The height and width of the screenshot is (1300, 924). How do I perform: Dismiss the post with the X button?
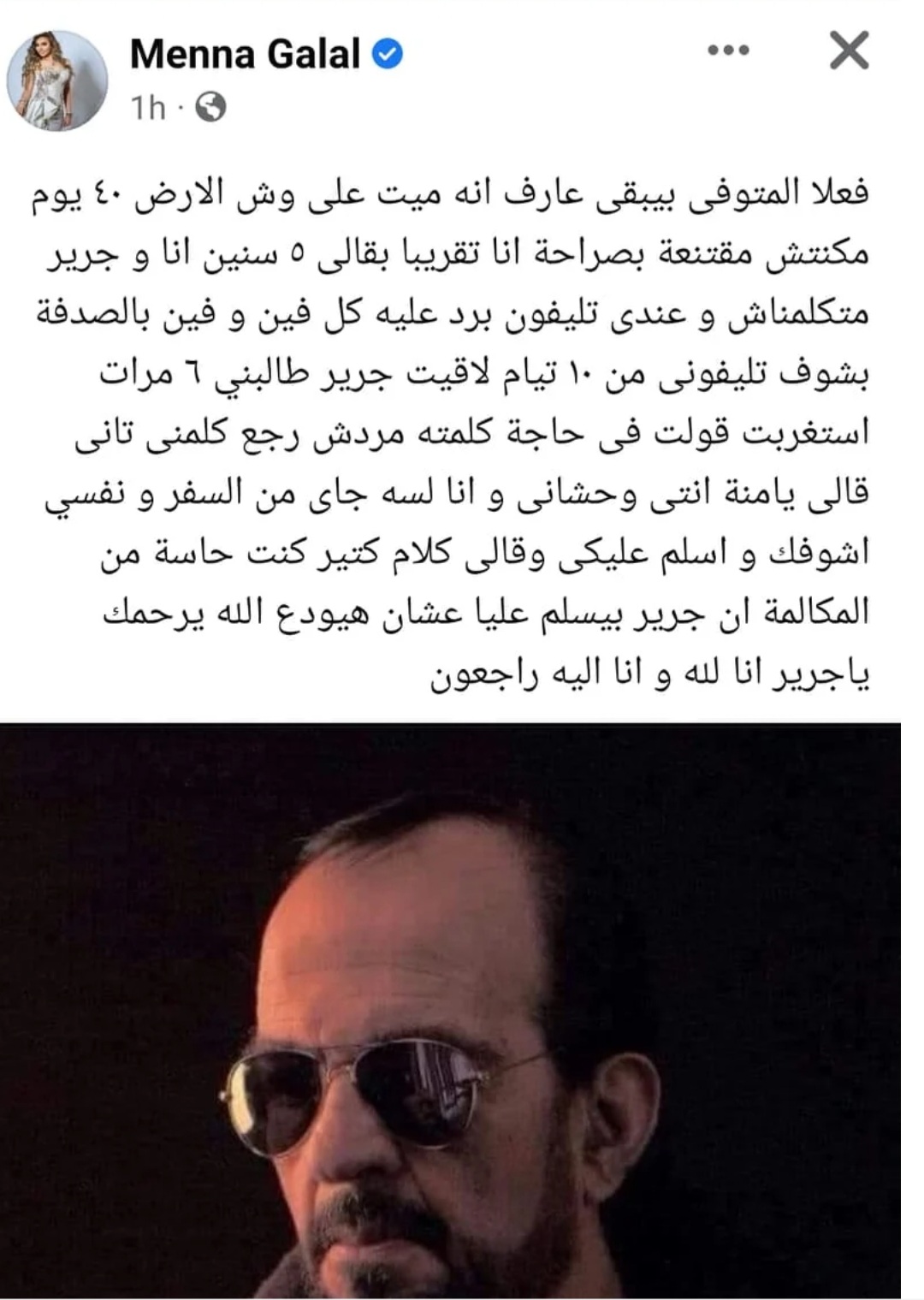(849, 51)
